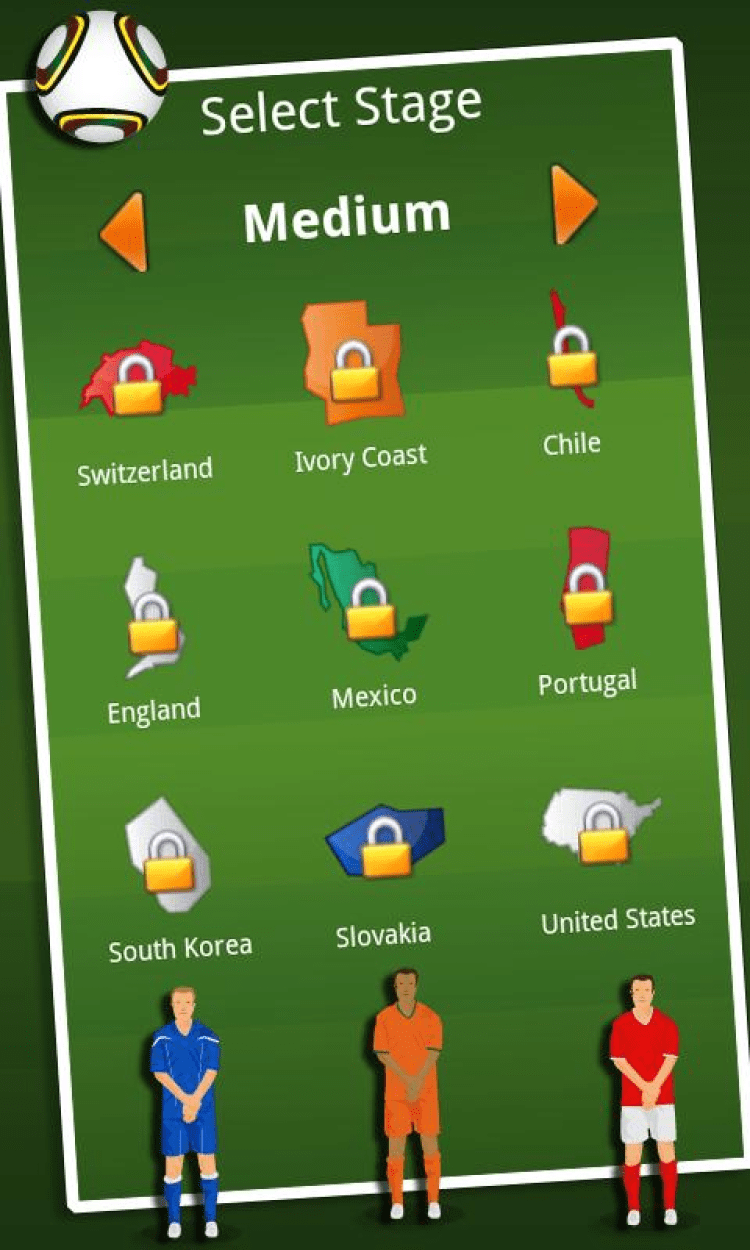750x1250 pixels.
Task: Pick the England stage
Action: (x=152, y=620)
